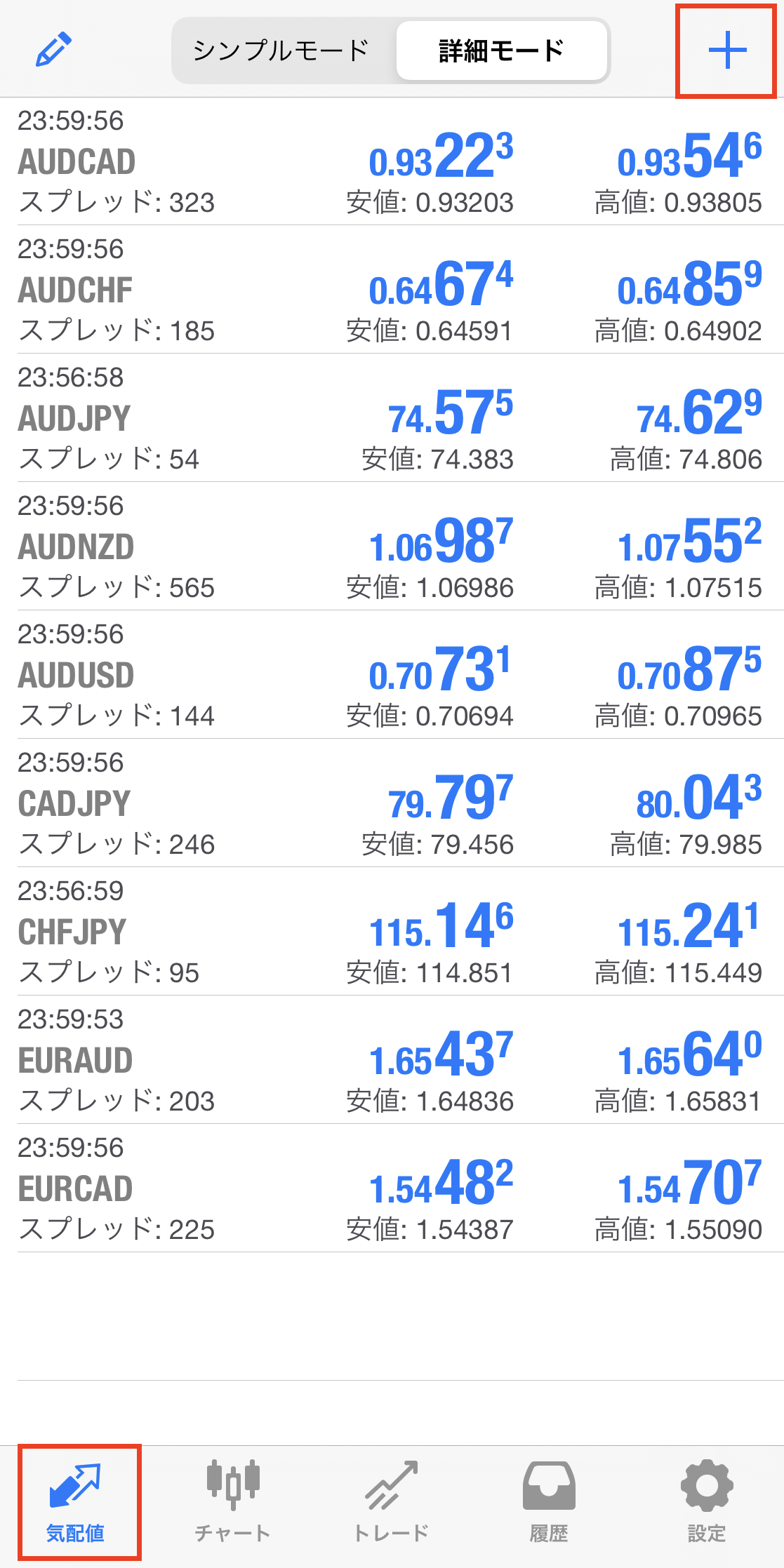This screenshot has height=1568, width=784.
Task: Select the CHFJPY symbol row
Action: click(392, 932)
